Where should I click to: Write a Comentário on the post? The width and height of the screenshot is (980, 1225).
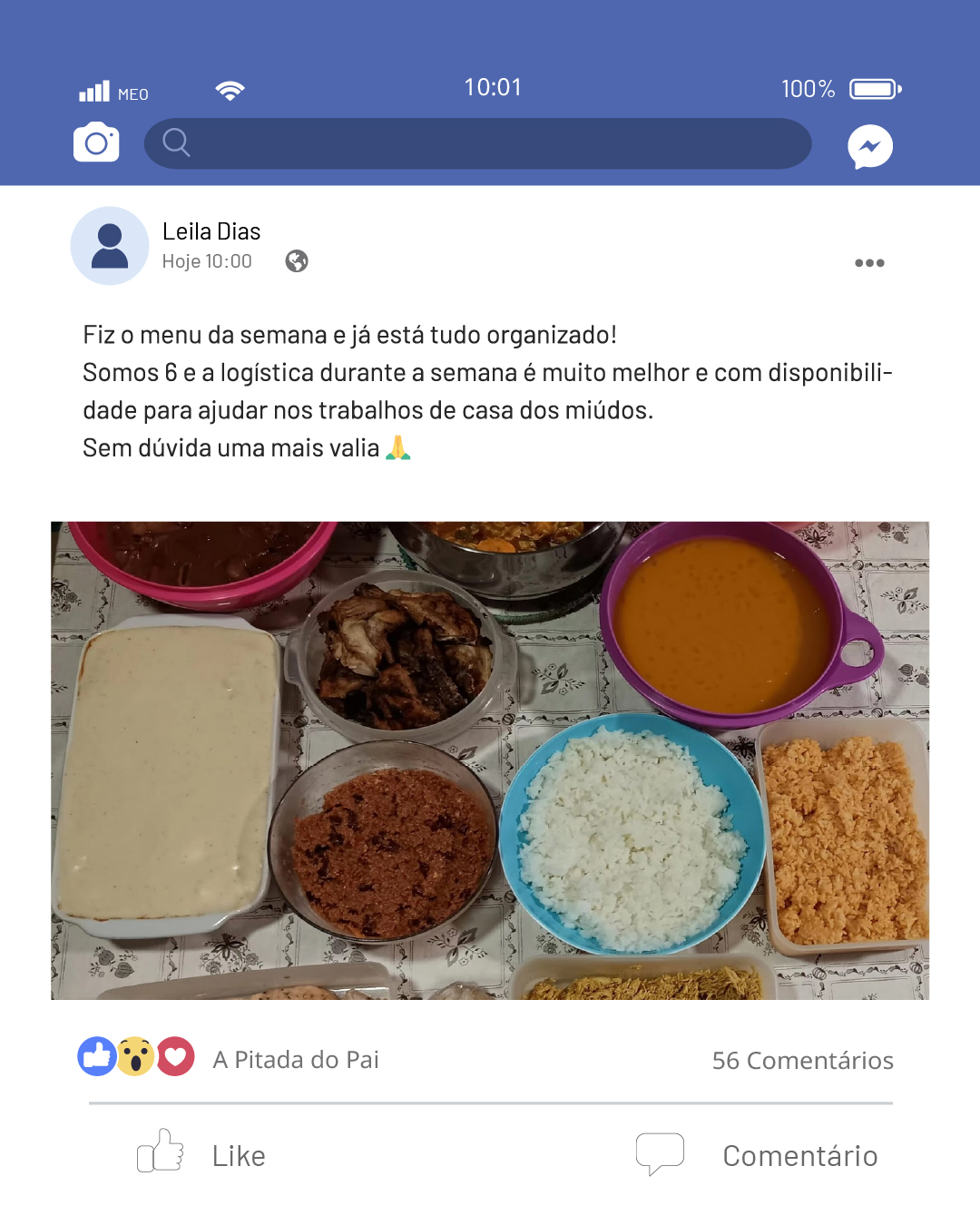759,1154
